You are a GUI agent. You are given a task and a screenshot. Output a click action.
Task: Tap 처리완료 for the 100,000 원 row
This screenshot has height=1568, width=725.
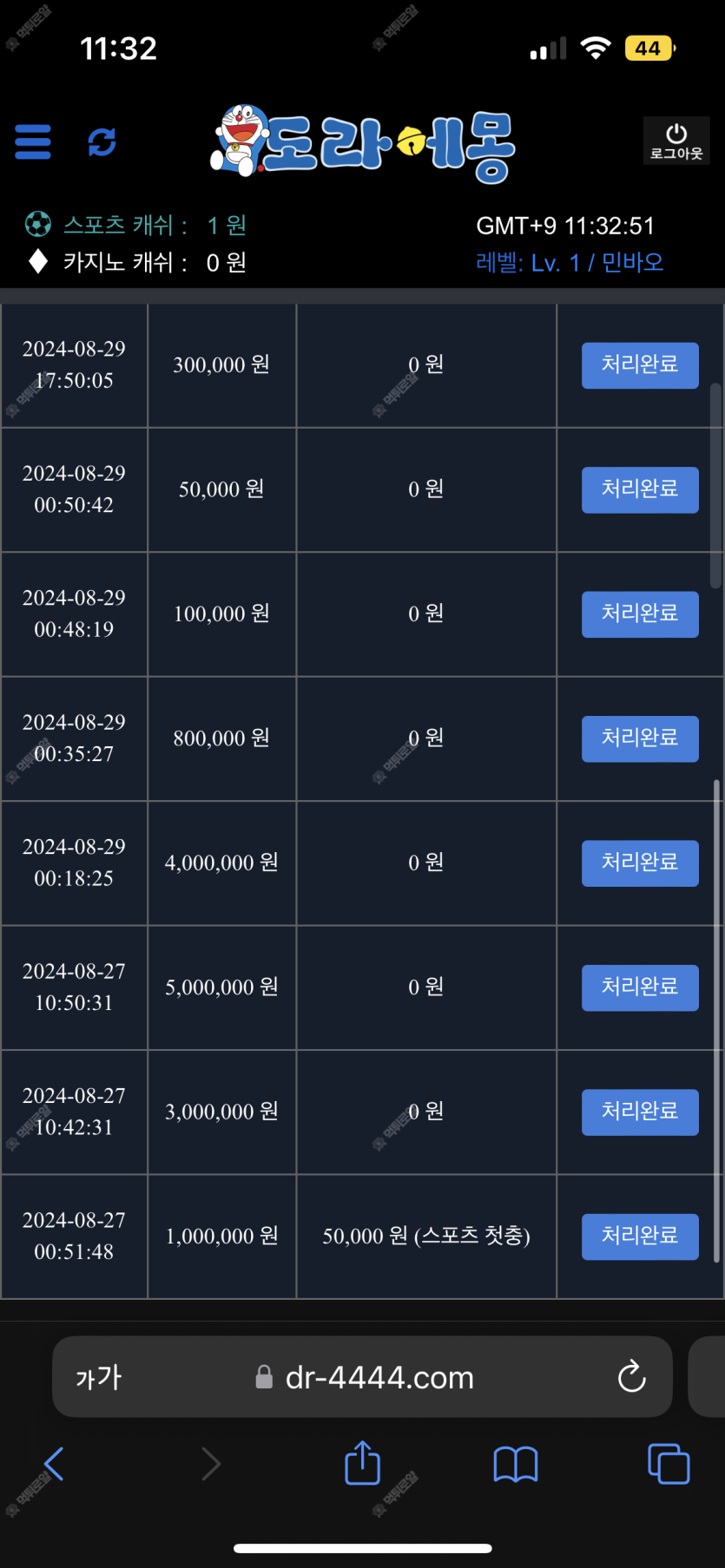pyautogui.click(x=640, y=613)
